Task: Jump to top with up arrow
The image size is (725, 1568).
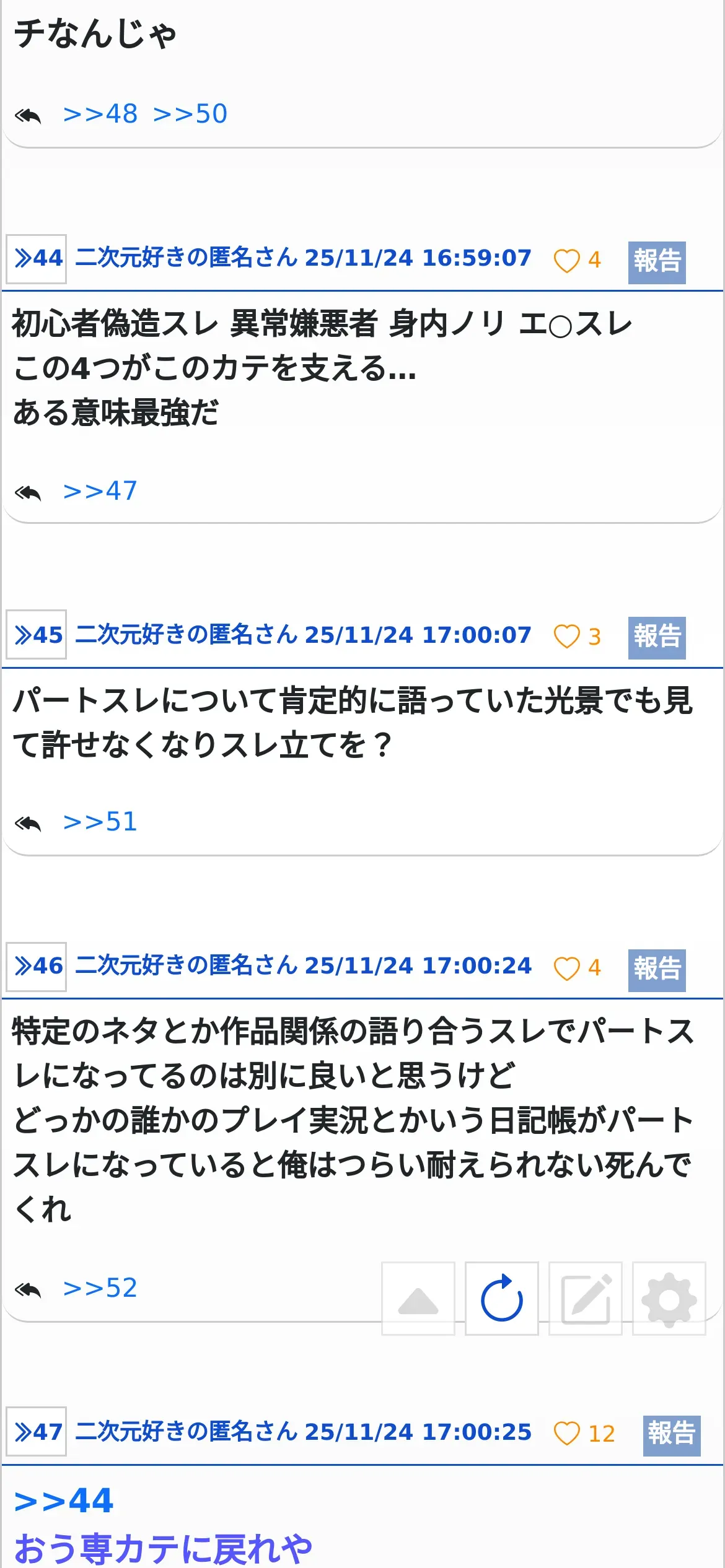Action: [x=418, y=1298]
